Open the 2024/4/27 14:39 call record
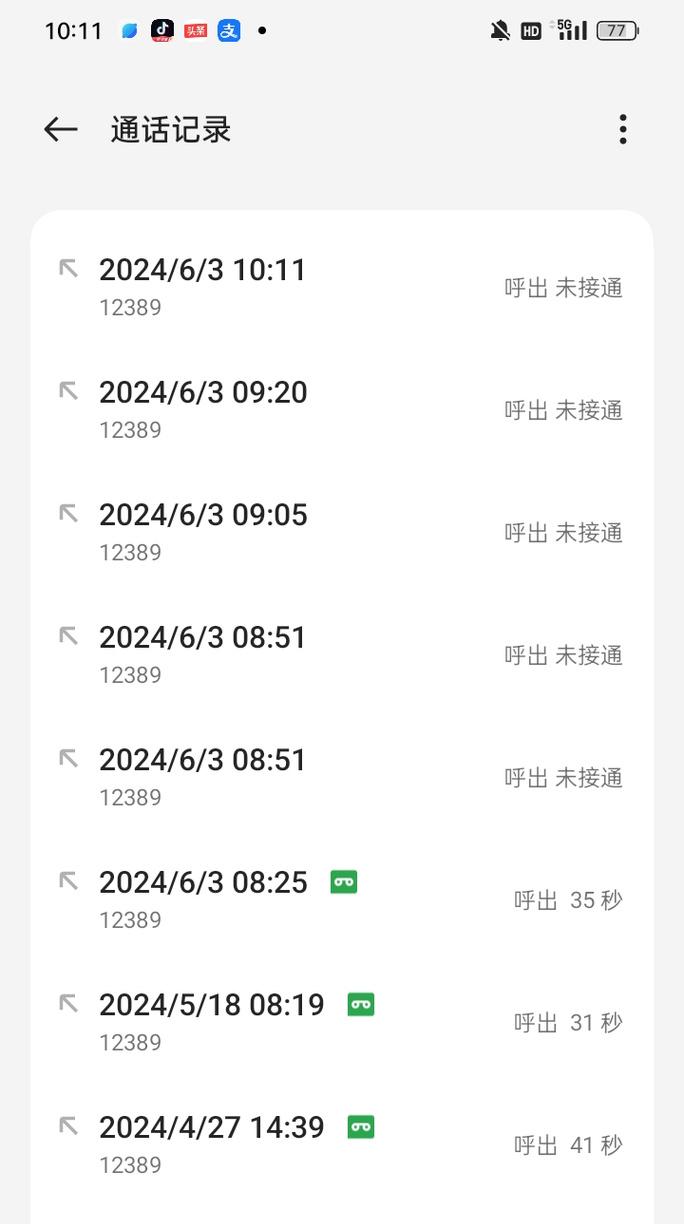Viewport: 684px width, 1224px height. coord(342,1145)
